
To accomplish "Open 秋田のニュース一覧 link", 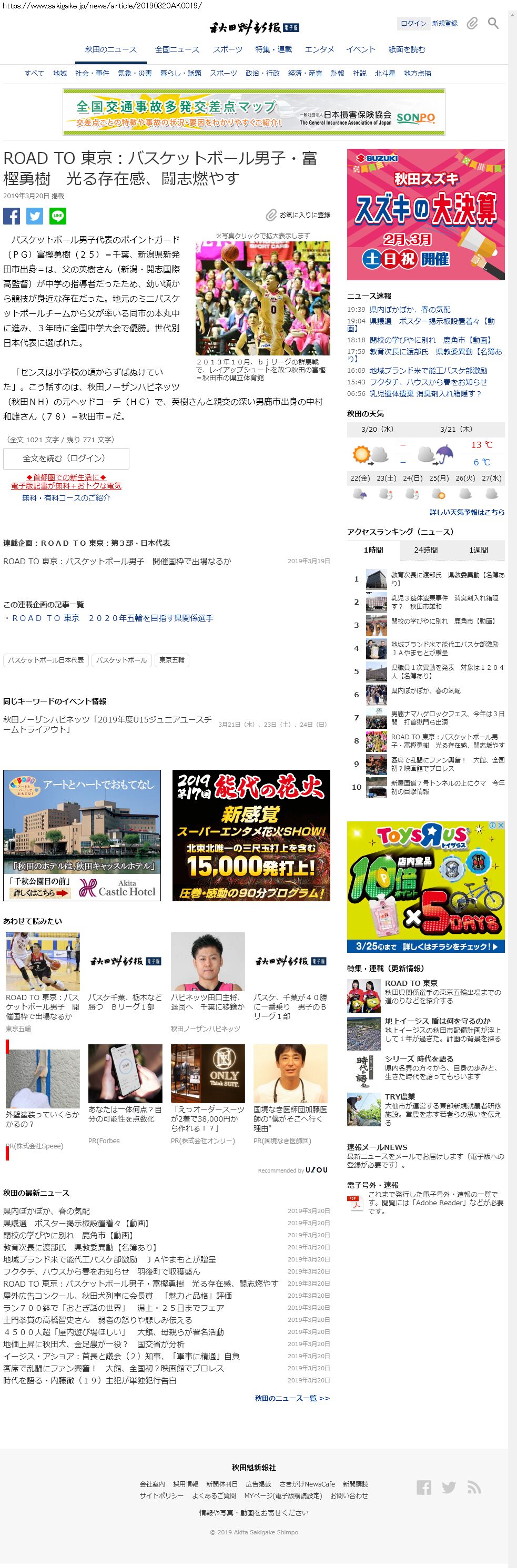I will (292, 1398).
